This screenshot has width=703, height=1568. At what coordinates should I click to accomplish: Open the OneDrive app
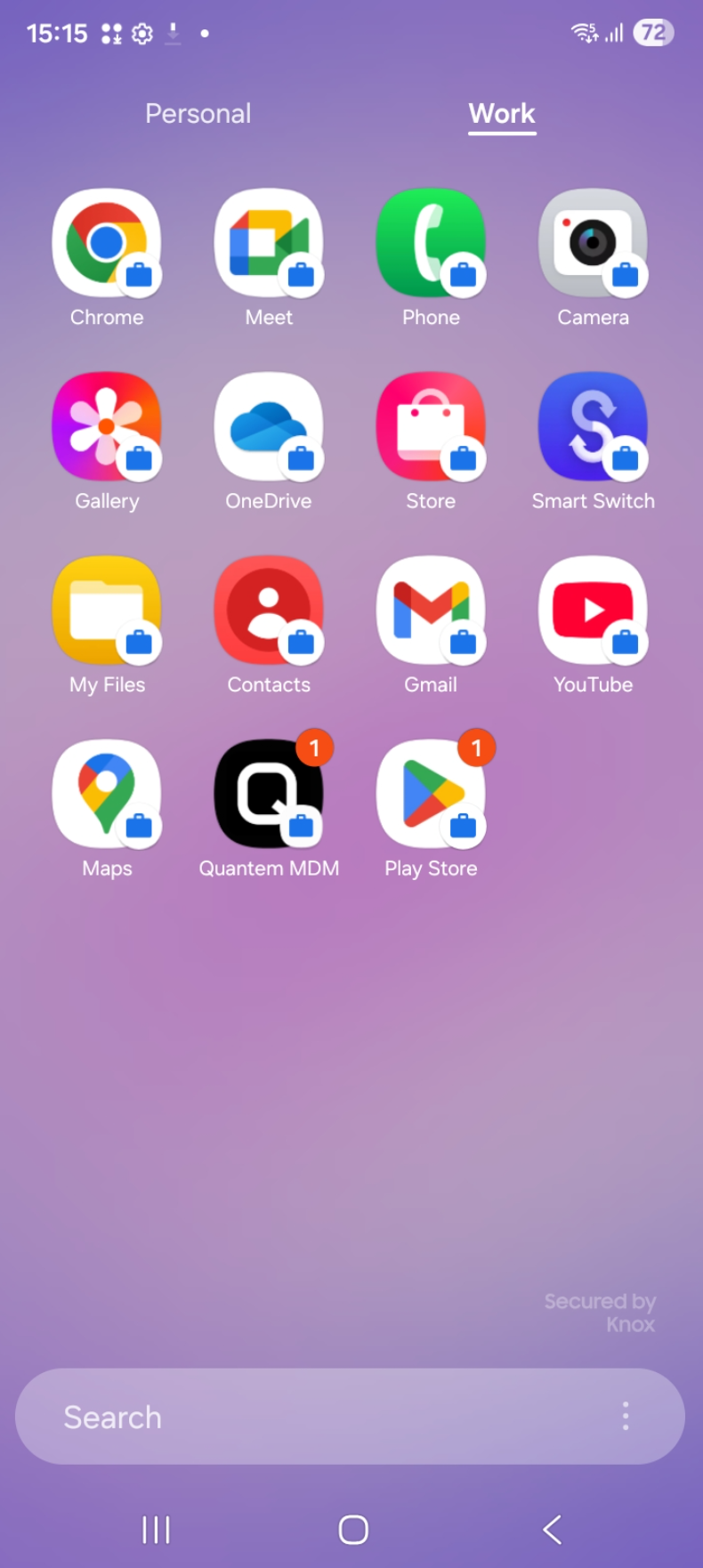tap(269, 427)
